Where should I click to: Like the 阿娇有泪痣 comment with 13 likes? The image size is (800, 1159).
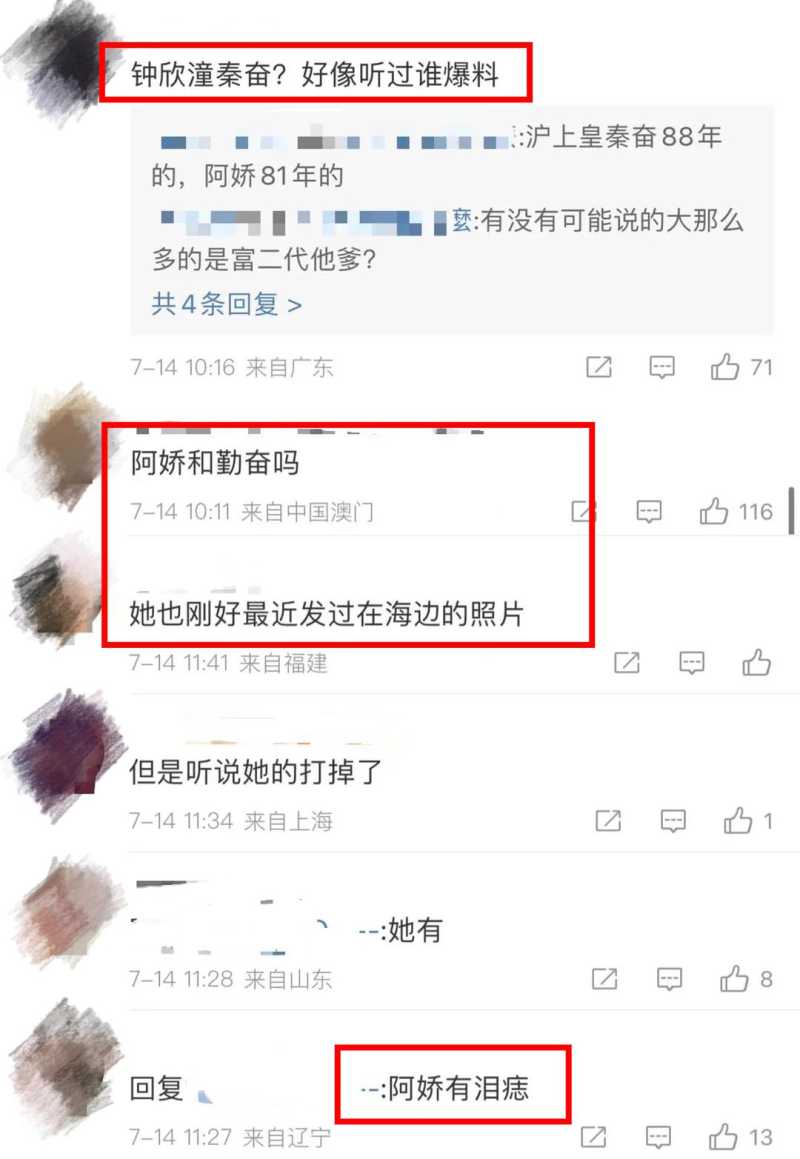click(724, 1137)
